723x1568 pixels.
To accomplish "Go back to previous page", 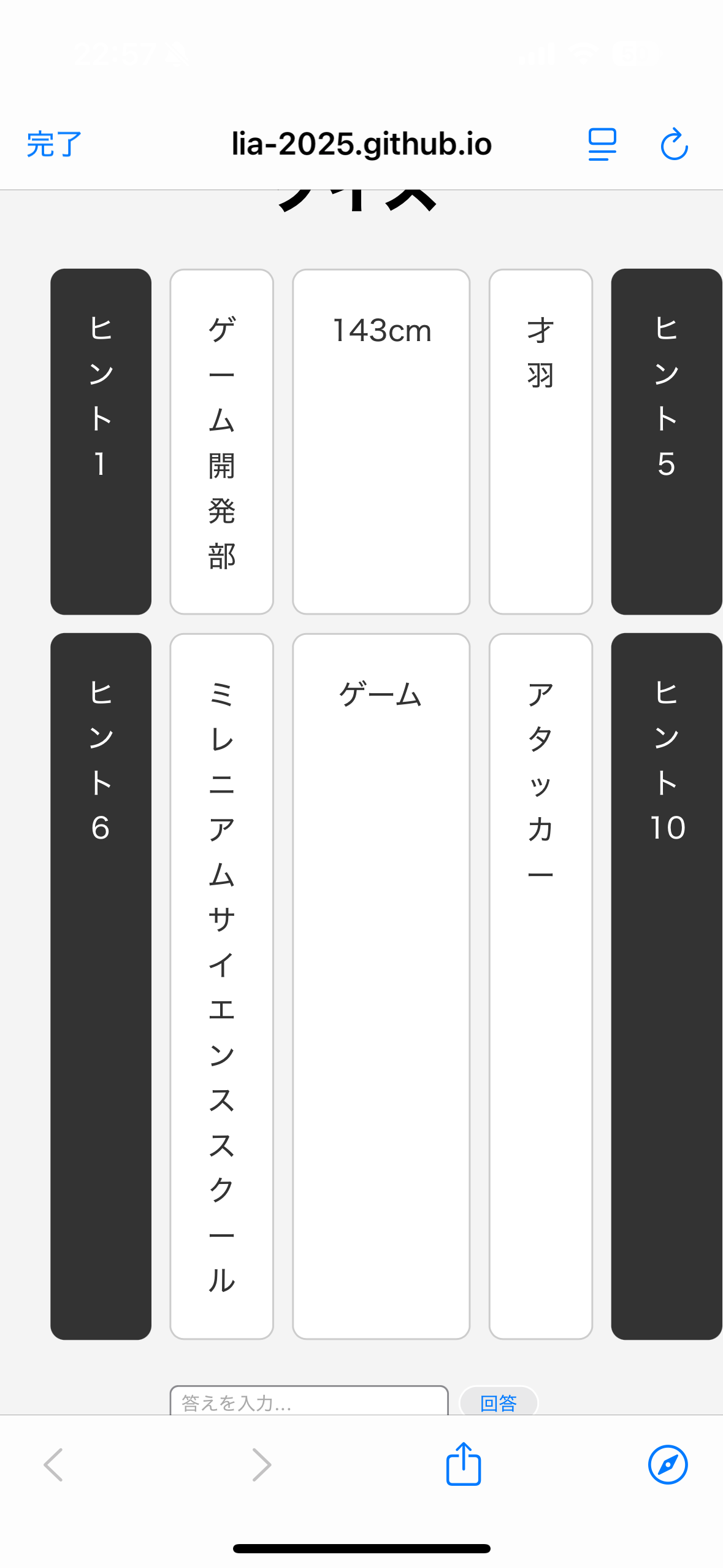I will [x=53, y=1464].
